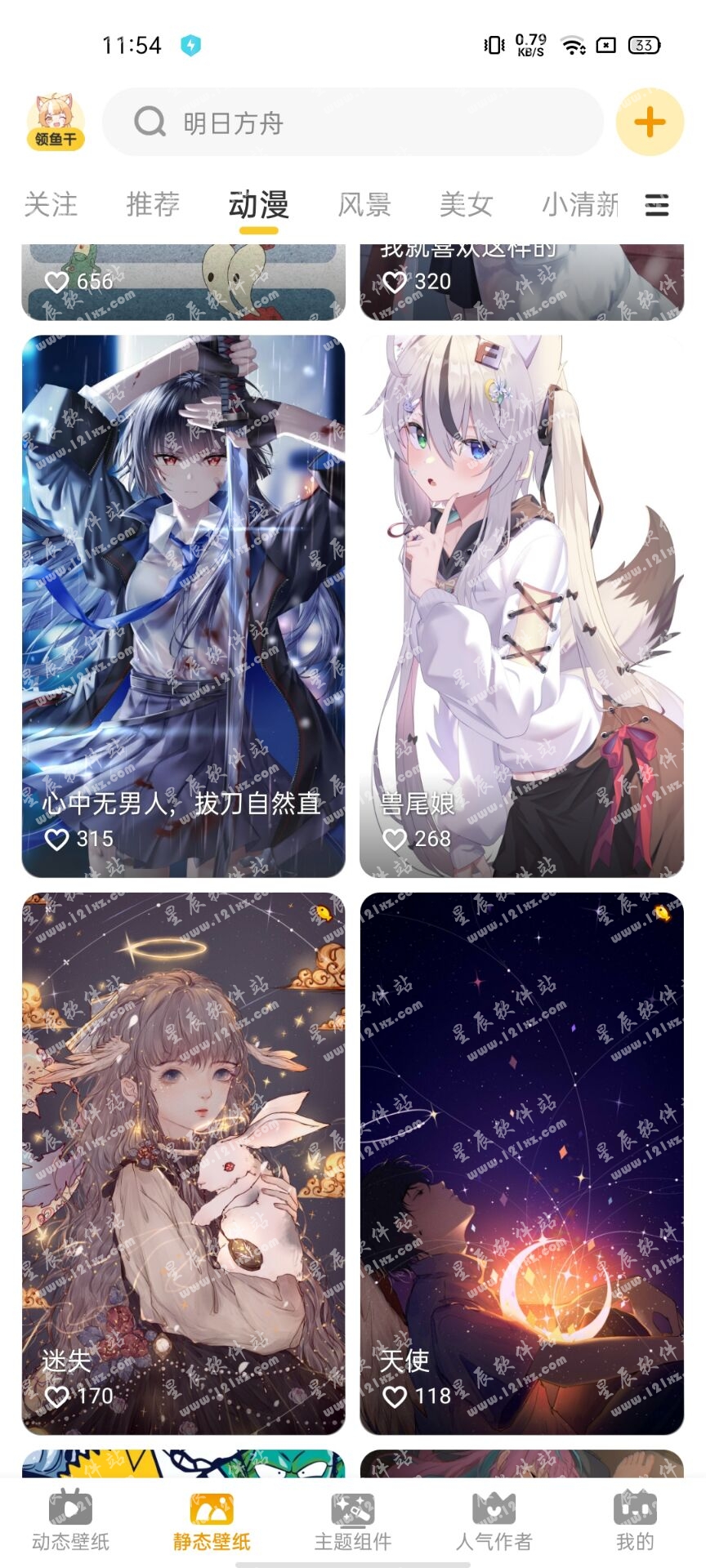
Task: Tap the yellow plus upload button
Action: (x=650, y=122)
